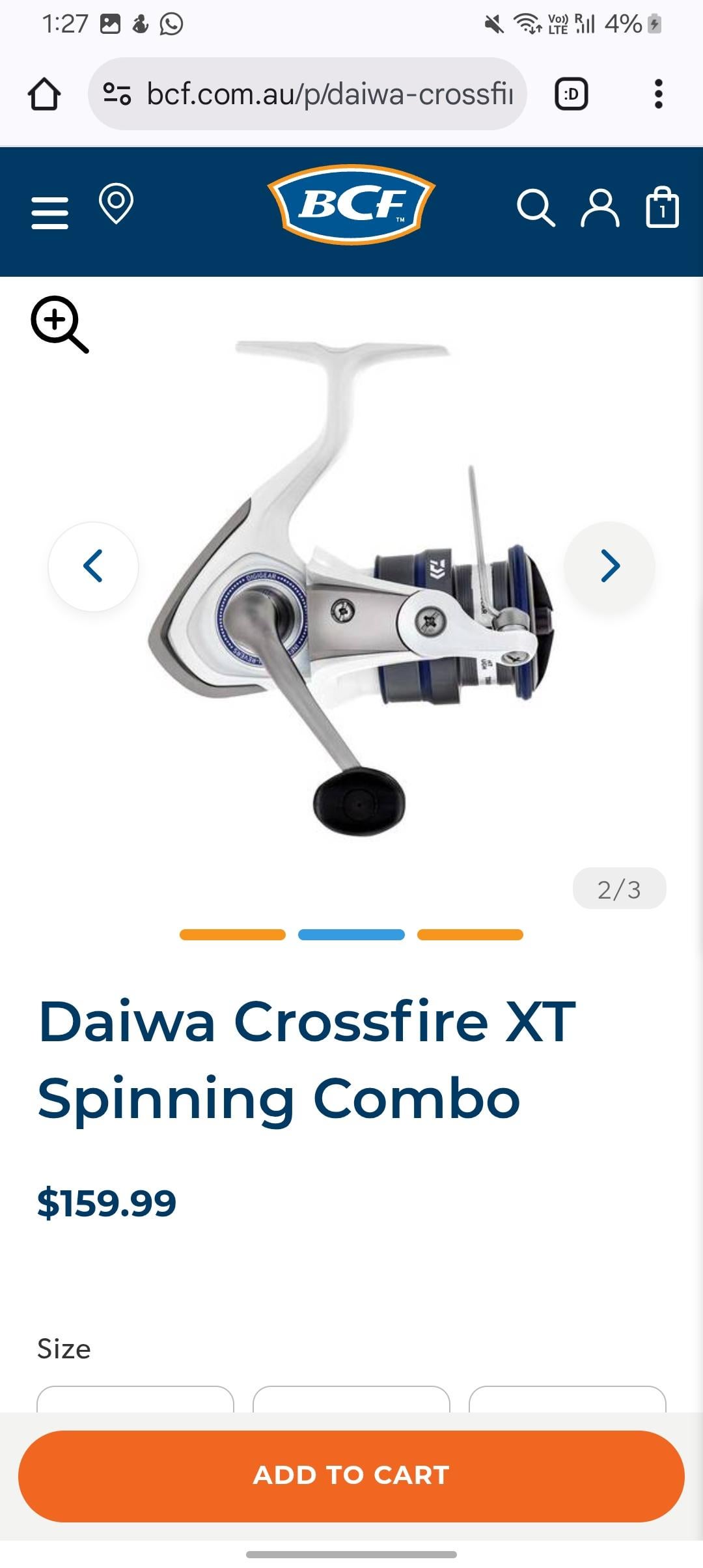View the reel product photo
This screenshot has height=1568, width=703.
tap(351, 586)
